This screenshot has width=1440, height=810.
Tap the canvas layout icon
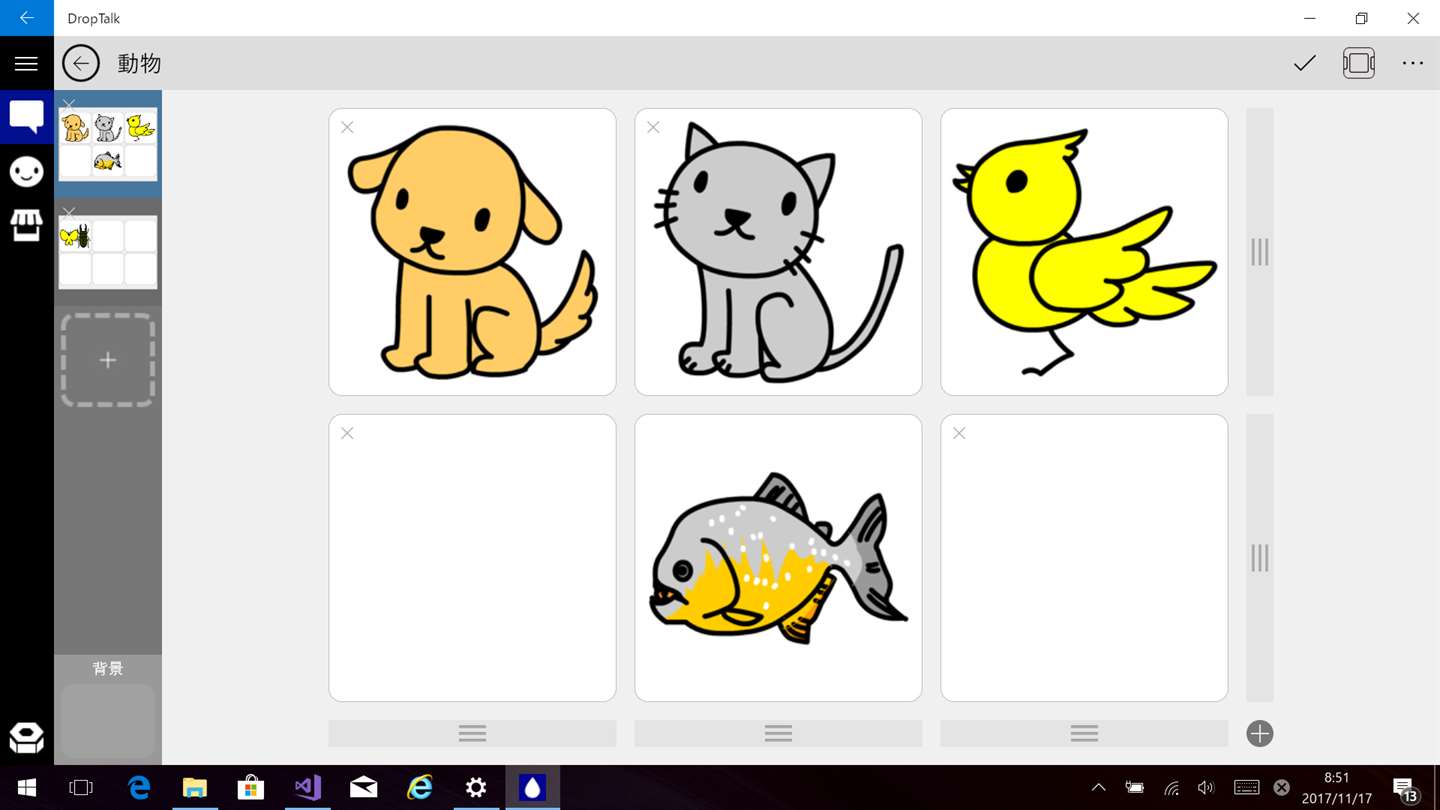[x=1358, y=64]
